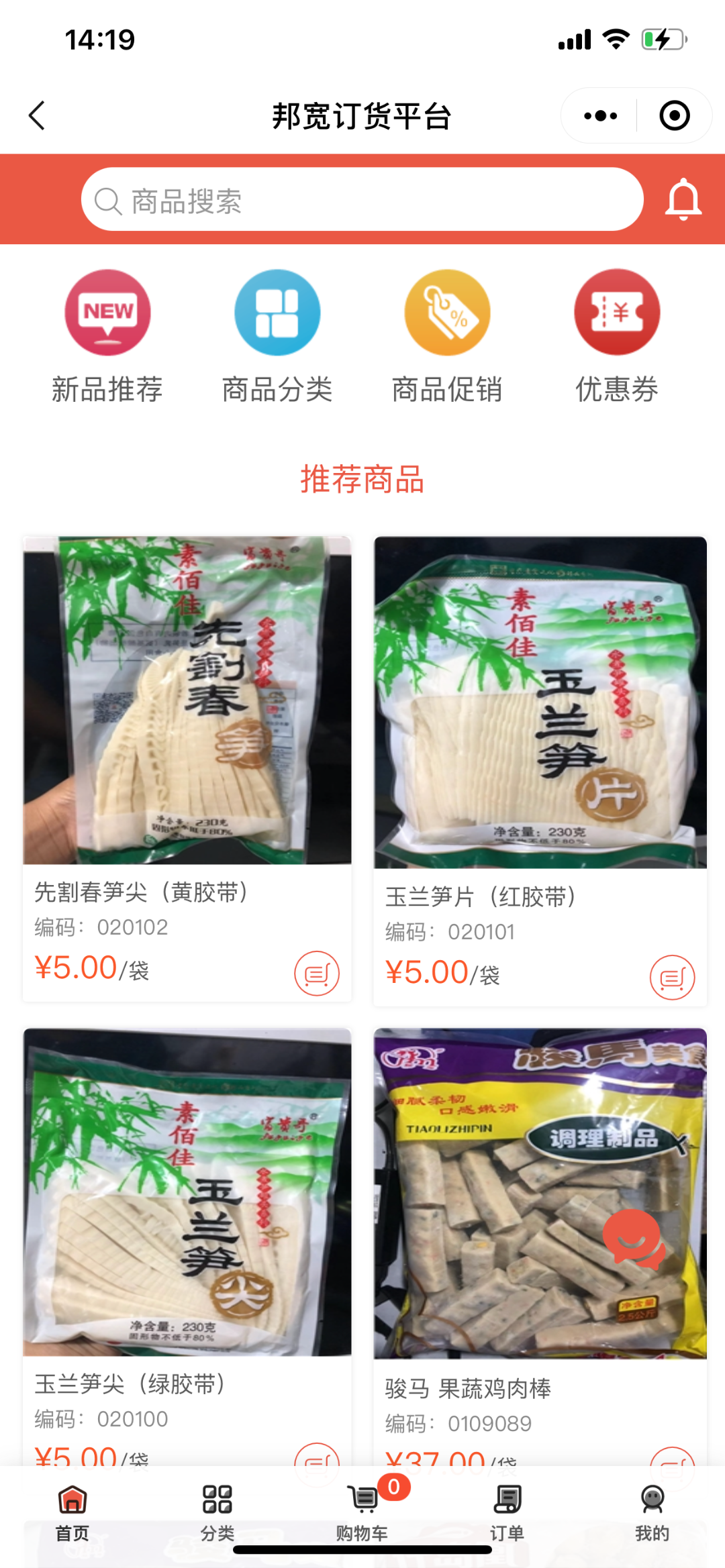The width and height of the screenshot is (725, 1568).
Task: Open the mini program overflow menu
Action: click(x=600, y=115)
